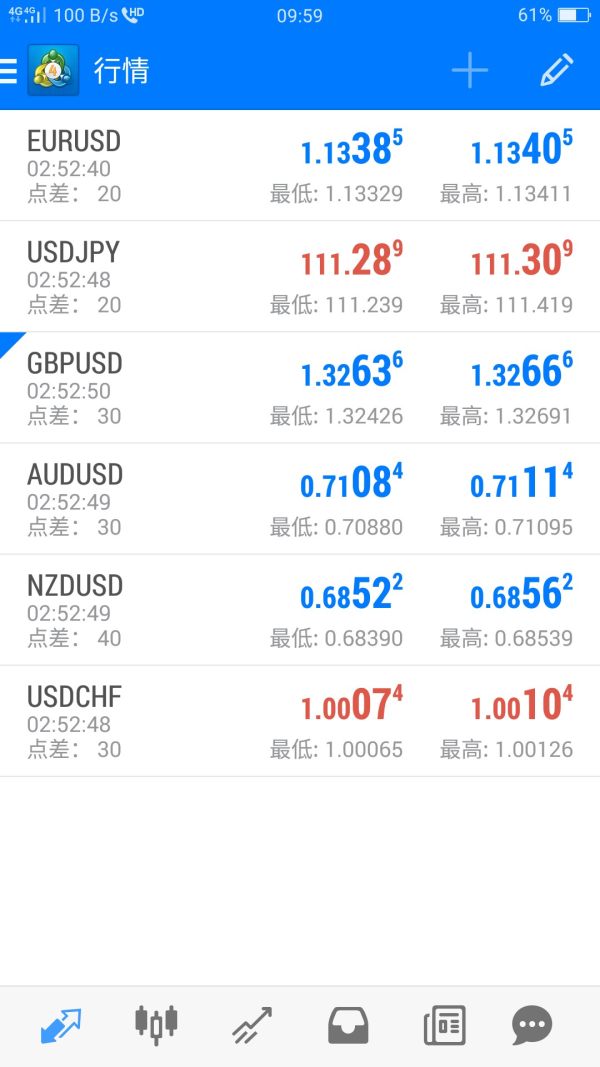
Task: Open the GBPUSD quote row
Action: 300,388
